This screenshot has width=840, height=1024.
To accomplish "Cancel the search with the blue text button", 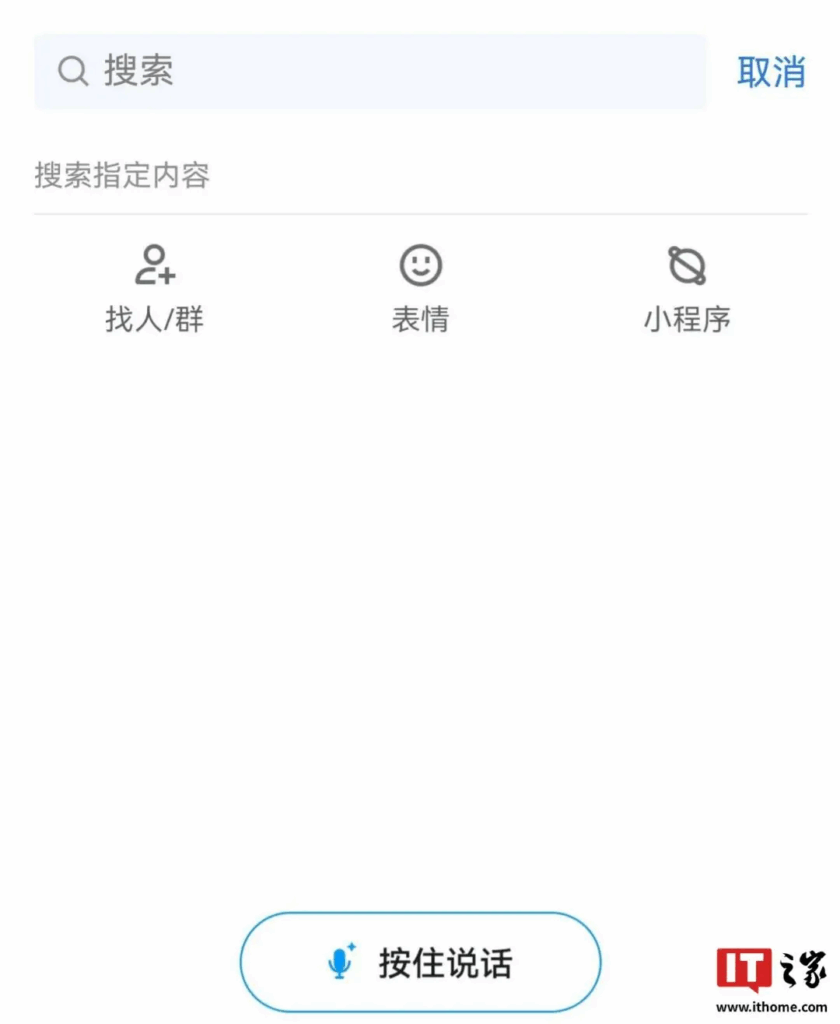I will 773,71.
